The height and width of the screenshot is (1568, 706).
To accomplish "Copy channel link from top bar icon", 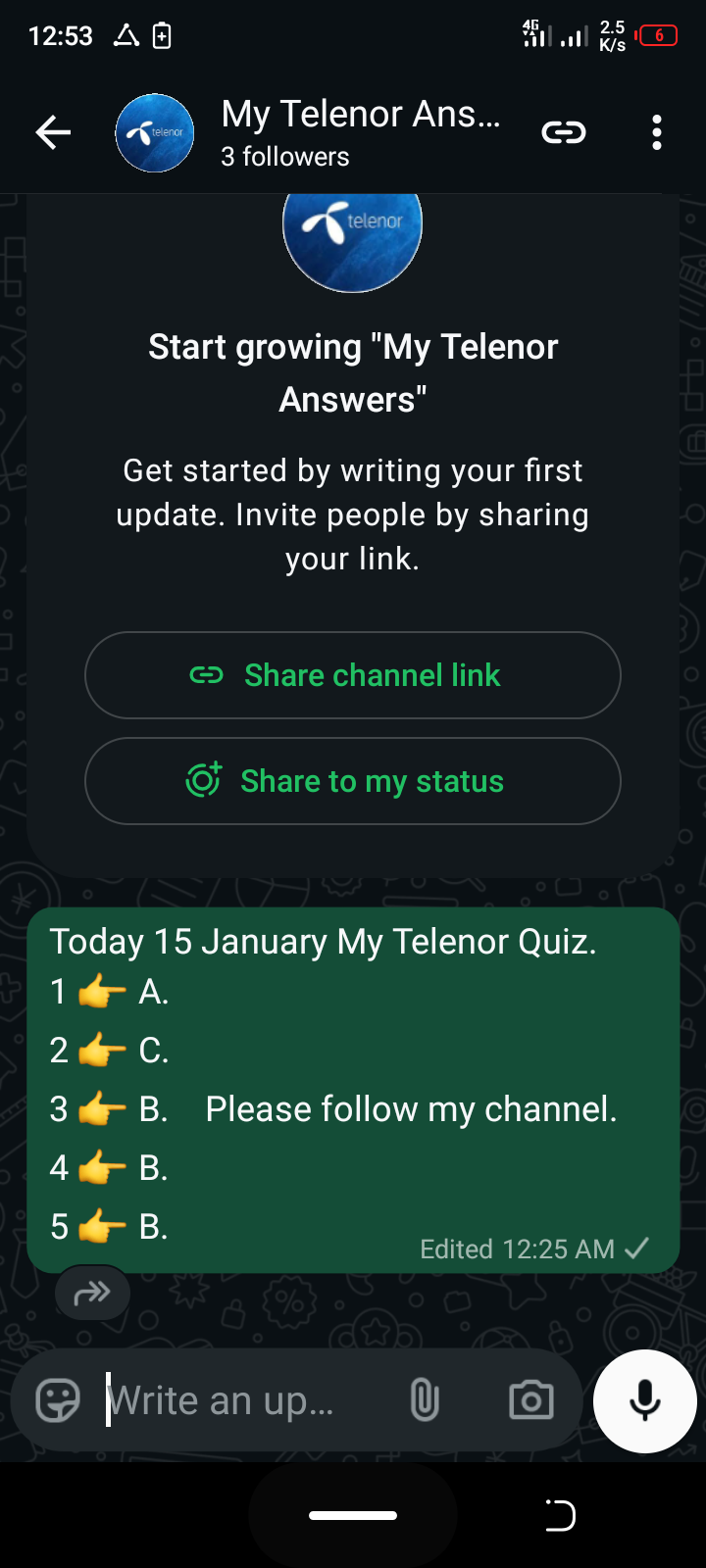I will [564, 133].
